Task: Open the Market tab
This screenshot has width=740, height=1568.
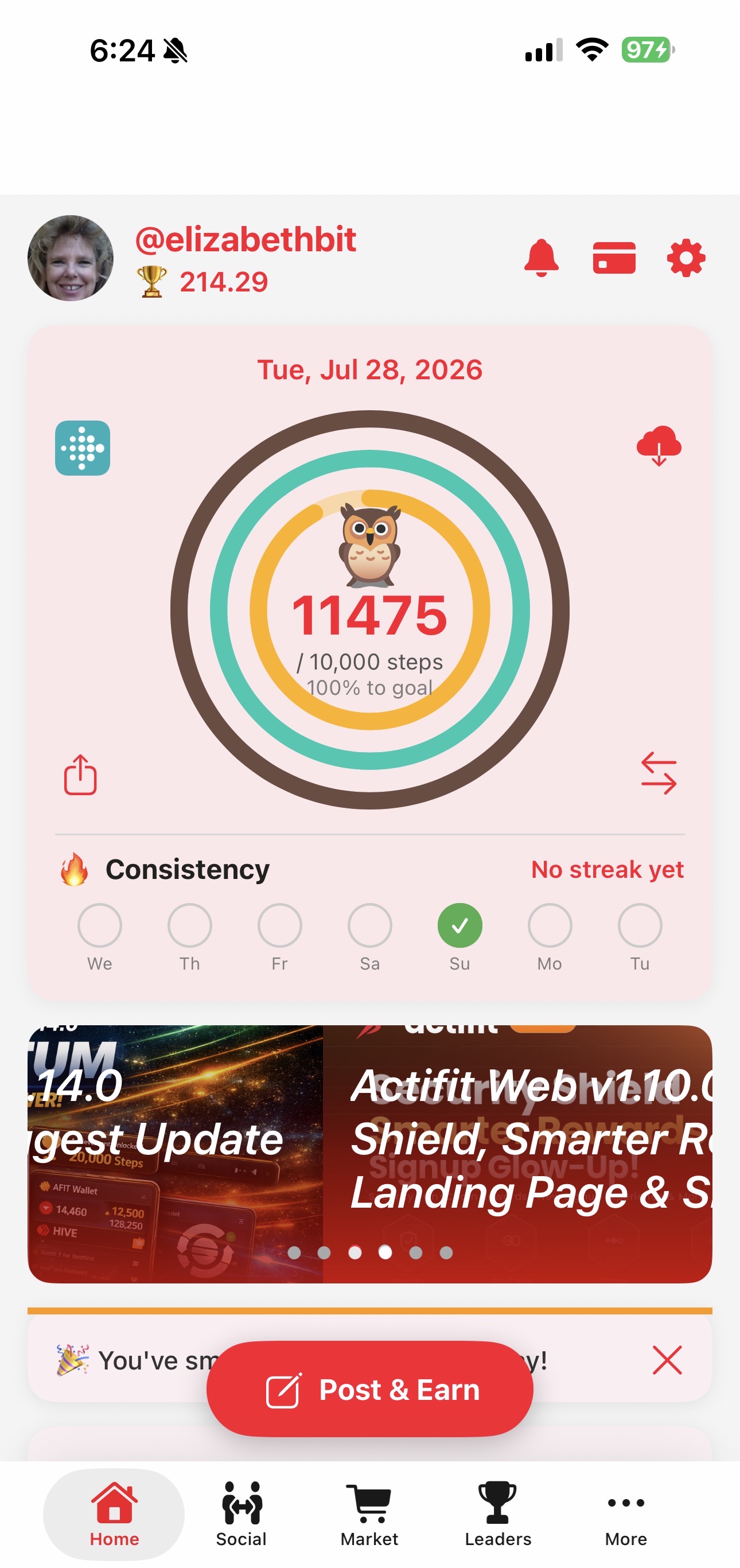Action: 369,1514
